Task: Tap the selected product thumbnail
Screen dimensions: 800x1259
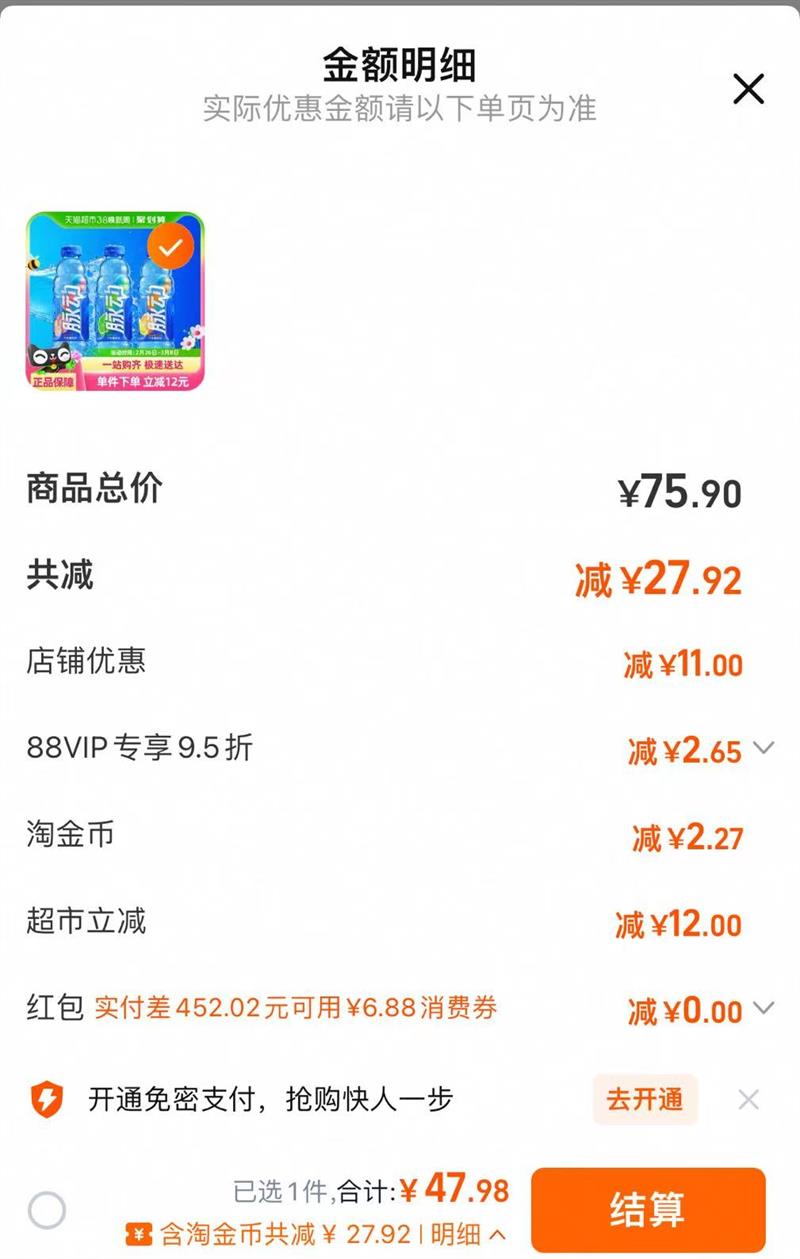Action: pyautogui.click(x=115, y=301)
